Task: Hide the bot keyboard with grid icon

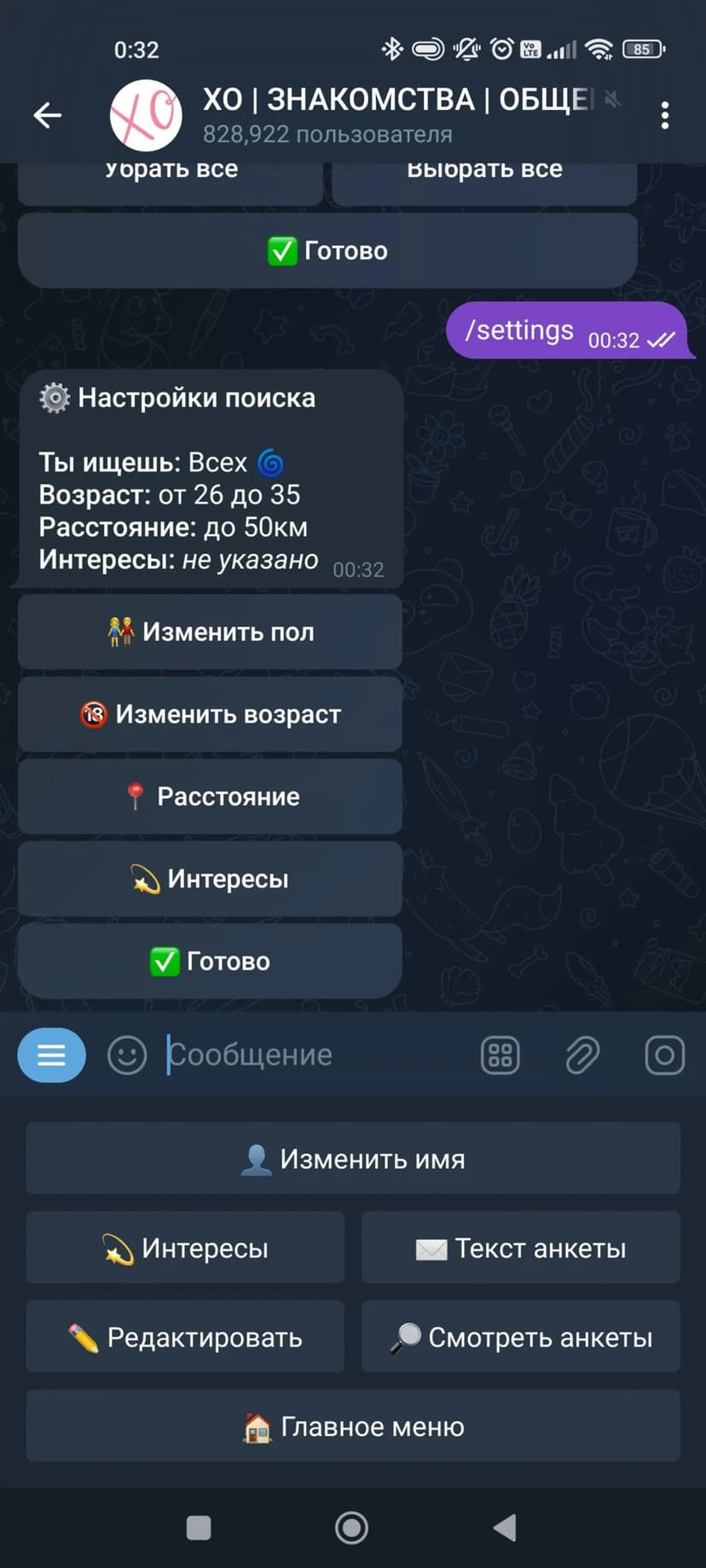Action: pos(501,1055)
